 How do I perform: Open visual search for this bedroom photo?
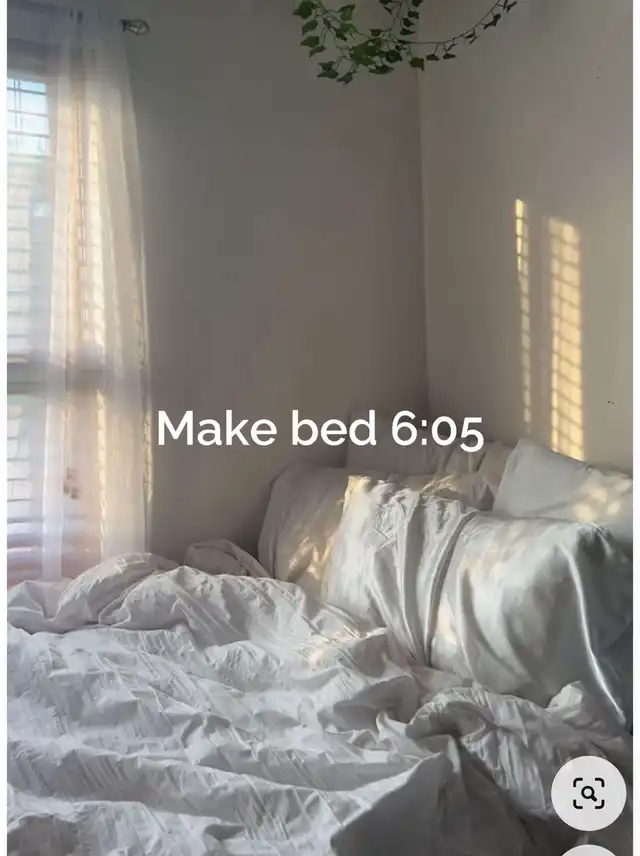coord(589,794)
